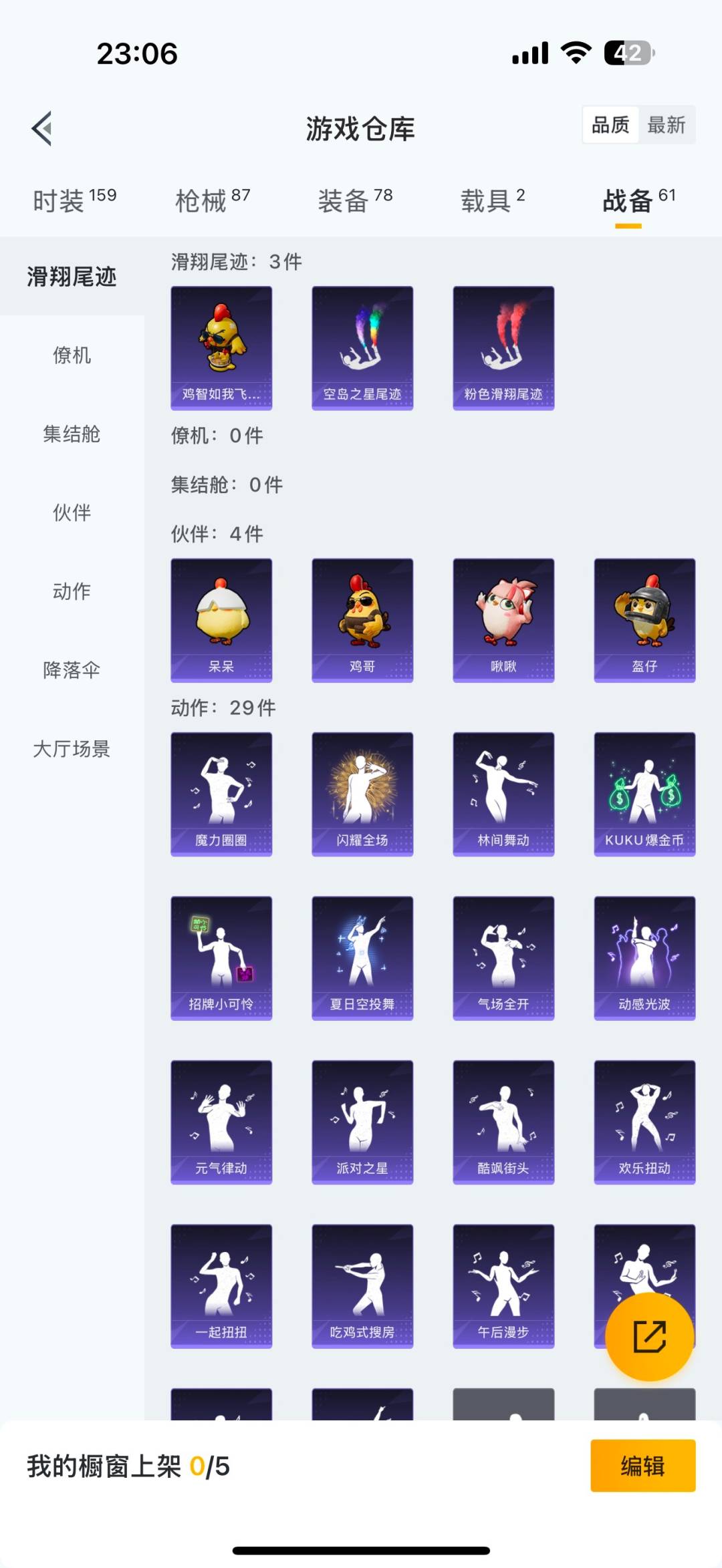The height and width of the screenshot is (1568, 722).
Task: Open the 夏日空投舞 emote thumbnail
Action: tap(362, 957)
